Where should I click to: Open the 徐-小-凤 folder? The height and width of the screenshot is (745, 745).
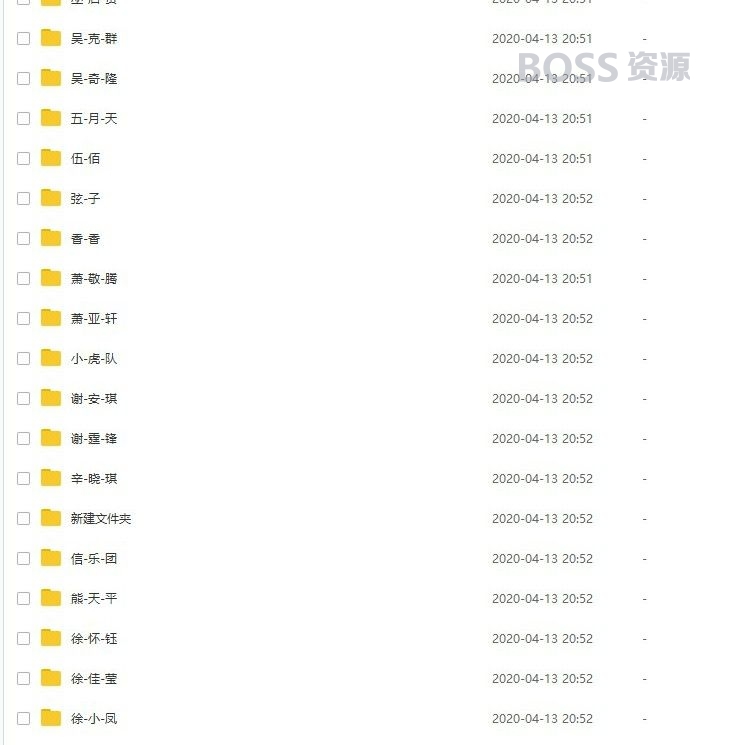93,718
